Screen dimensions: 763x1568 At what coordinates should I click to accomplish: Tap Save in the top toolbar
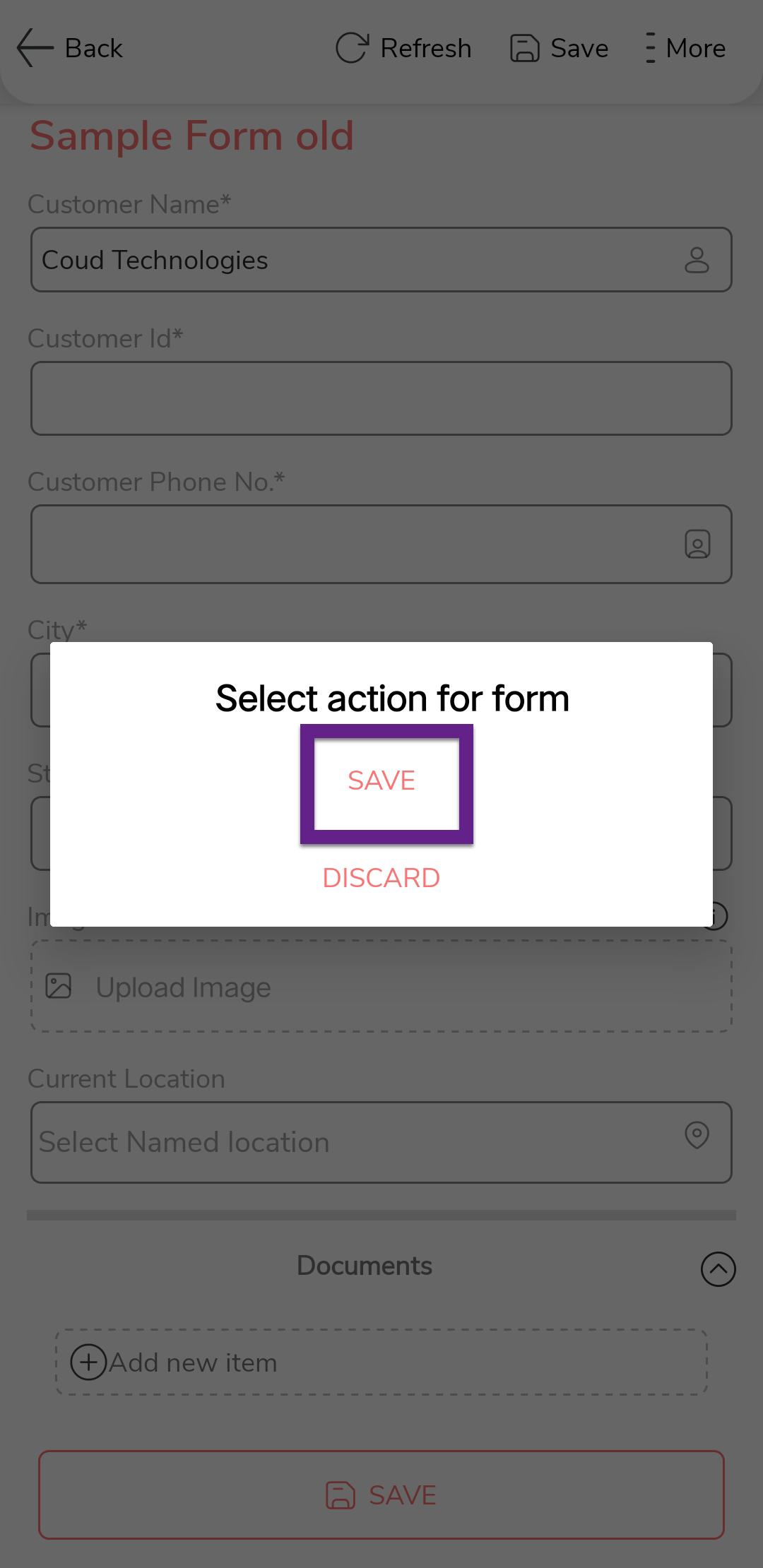click(559, 48)
